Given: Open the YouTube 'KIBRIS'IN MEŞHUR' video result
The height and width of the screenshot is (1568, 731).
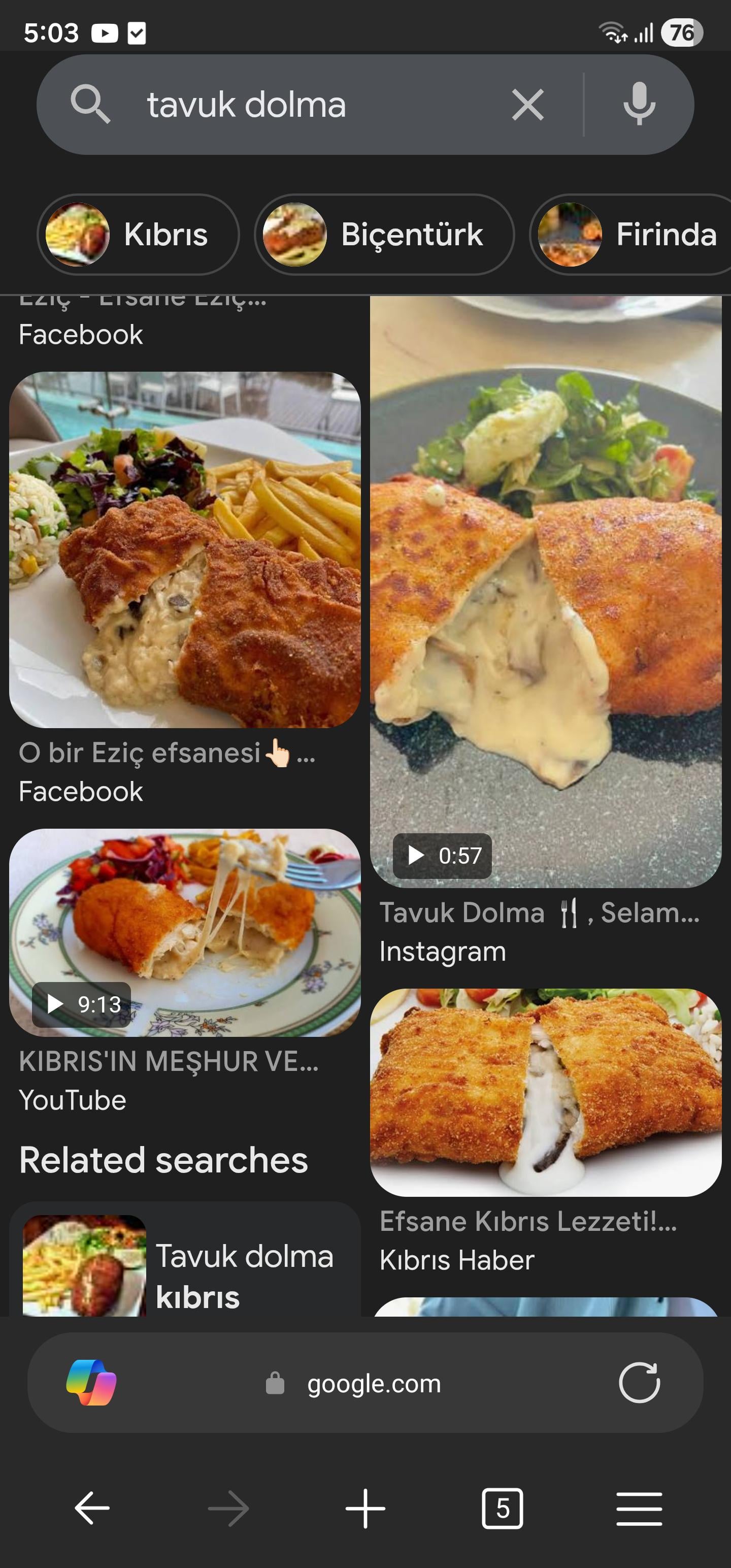Looking at the screenshot, I should coord(184,932).
